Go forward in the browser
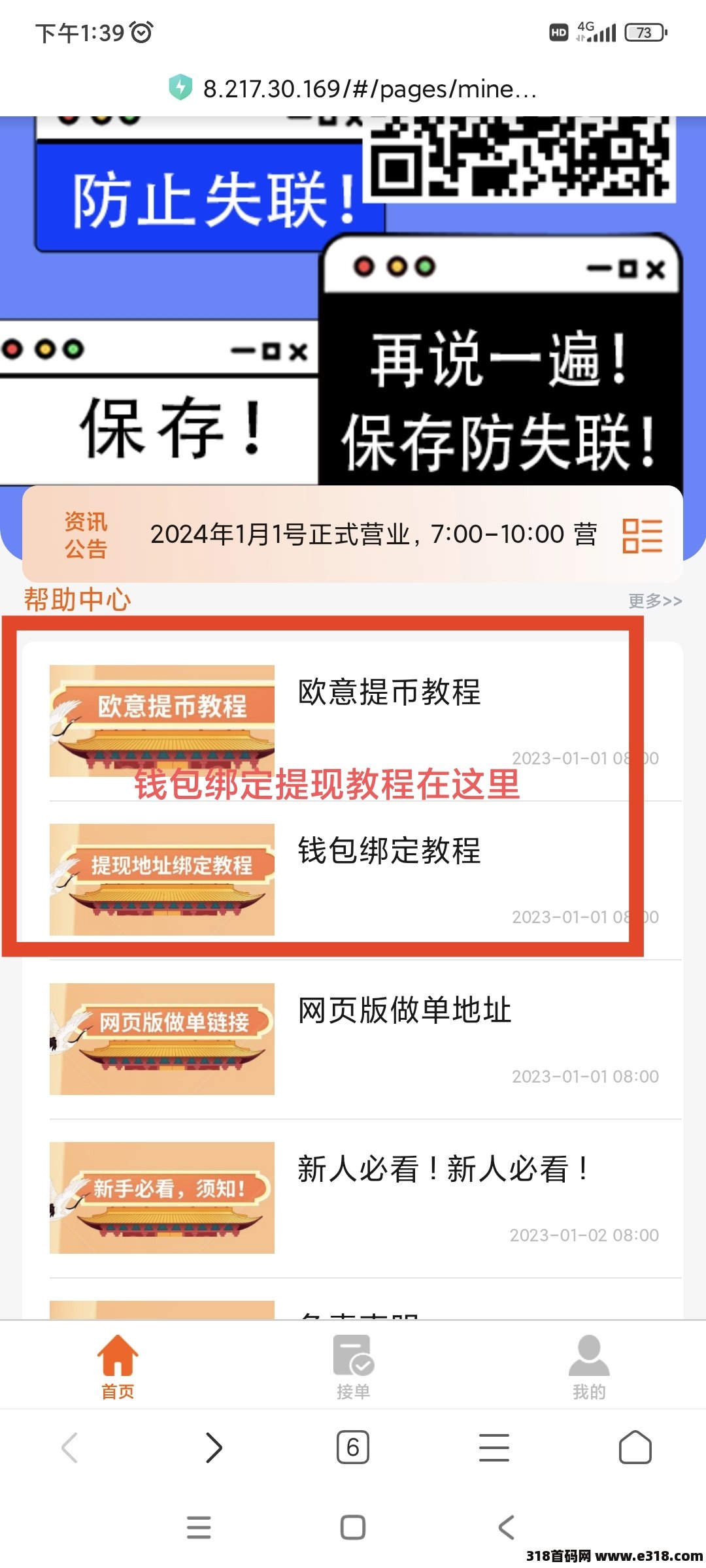The height and width of the screenshot is (1568, 706). pos(214,1447)
